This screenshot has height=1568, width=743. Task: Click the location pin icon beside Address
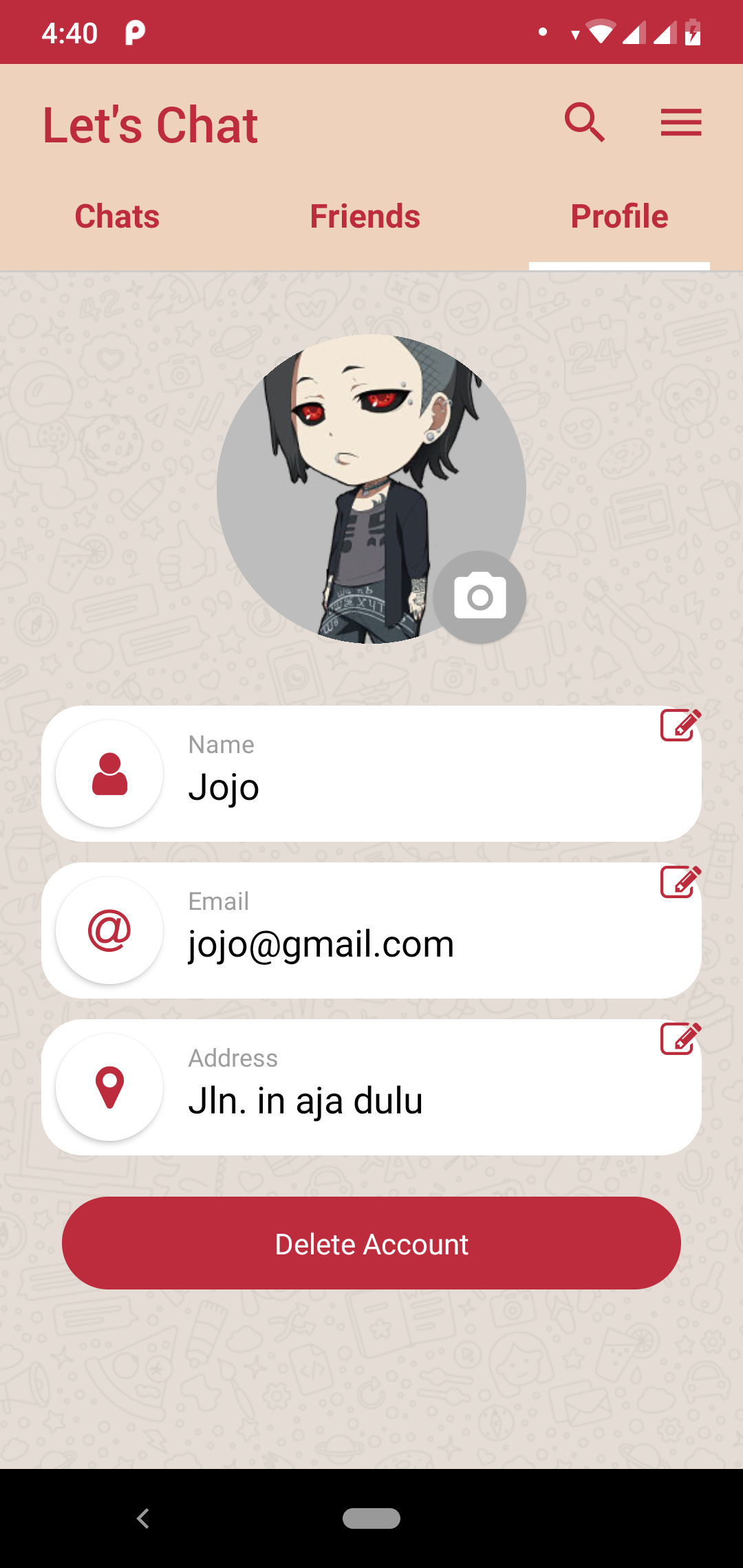[x=109, y=1087]
